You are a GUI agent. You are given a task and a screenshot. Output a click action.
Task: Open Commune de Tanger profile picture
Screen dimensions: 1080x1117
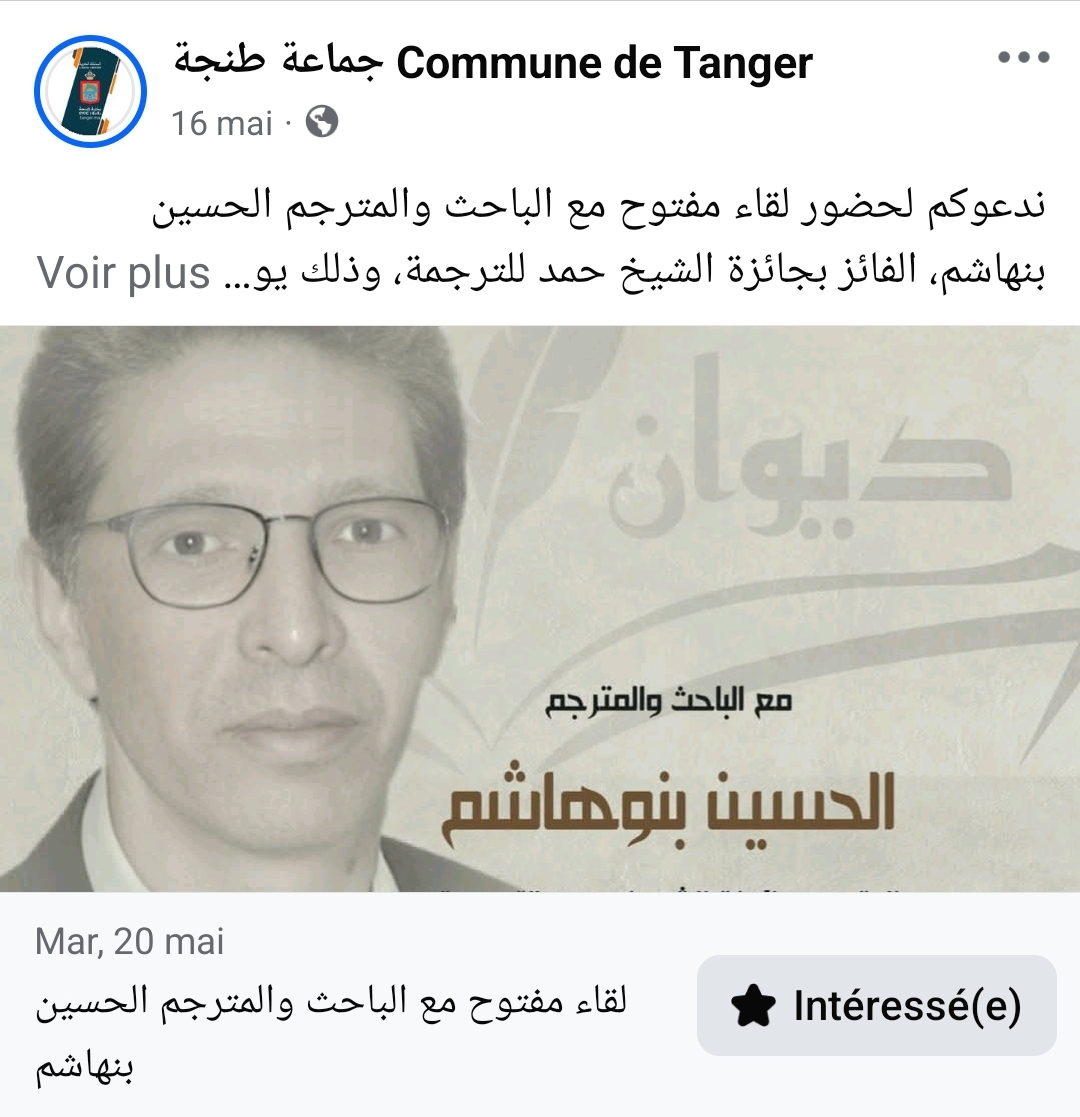click(x=91, y=91)
